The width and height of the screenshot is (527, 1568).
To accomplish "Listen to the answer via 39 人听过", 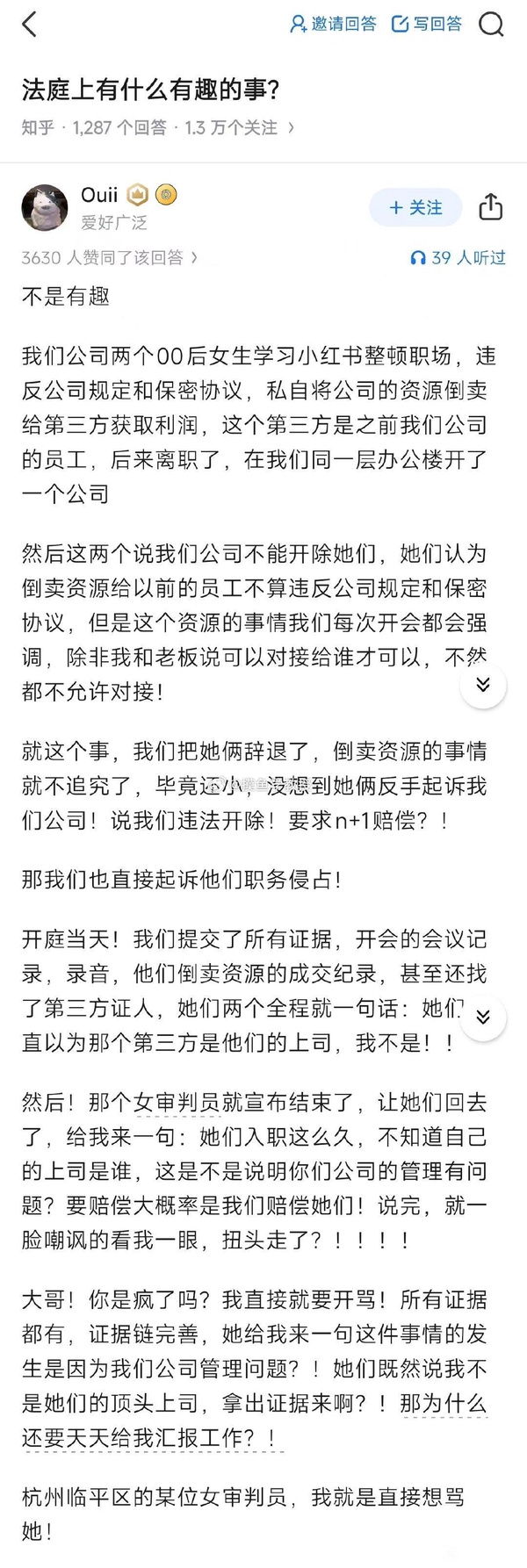I will click(458, 258).
